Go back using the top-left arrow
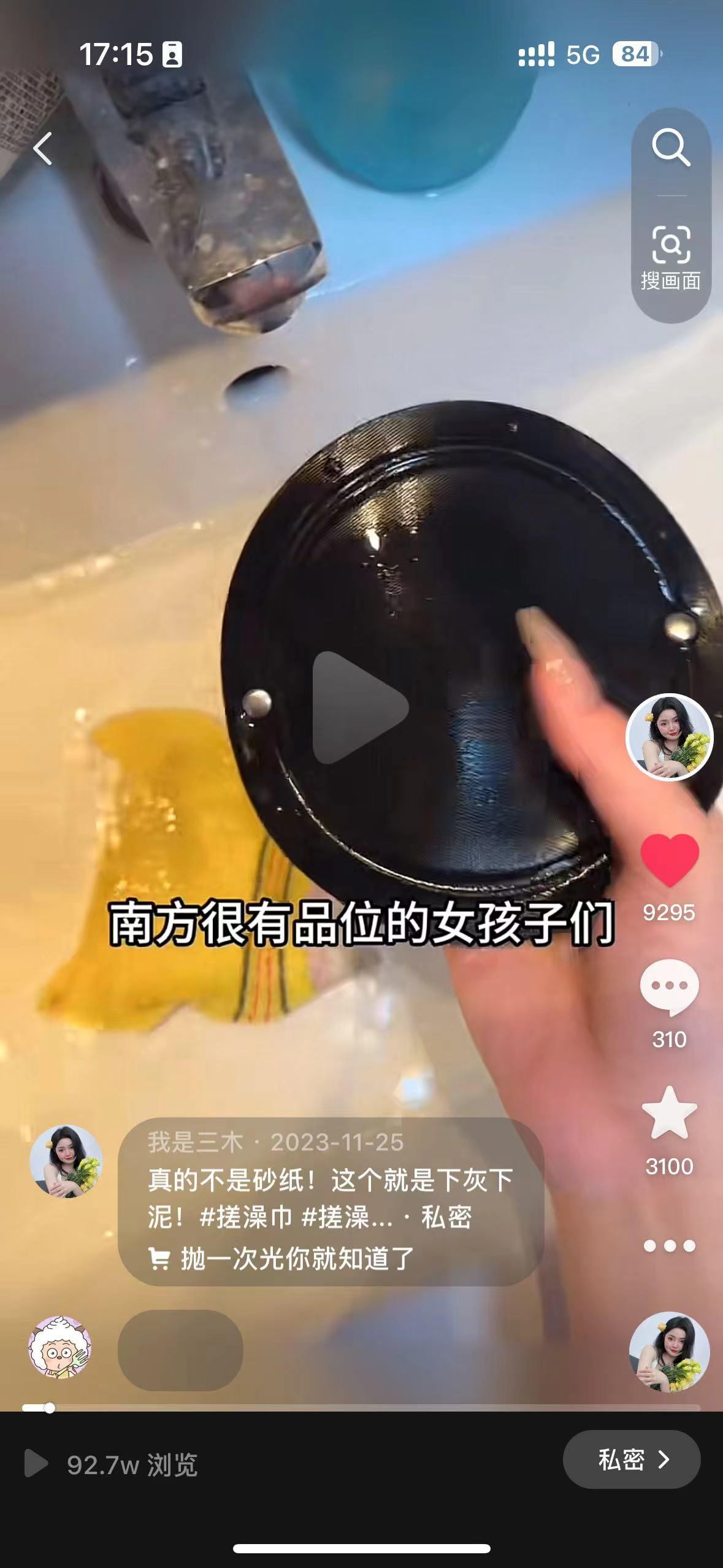The width and height of the screenshot is (723, 1568). pos(42,149)
